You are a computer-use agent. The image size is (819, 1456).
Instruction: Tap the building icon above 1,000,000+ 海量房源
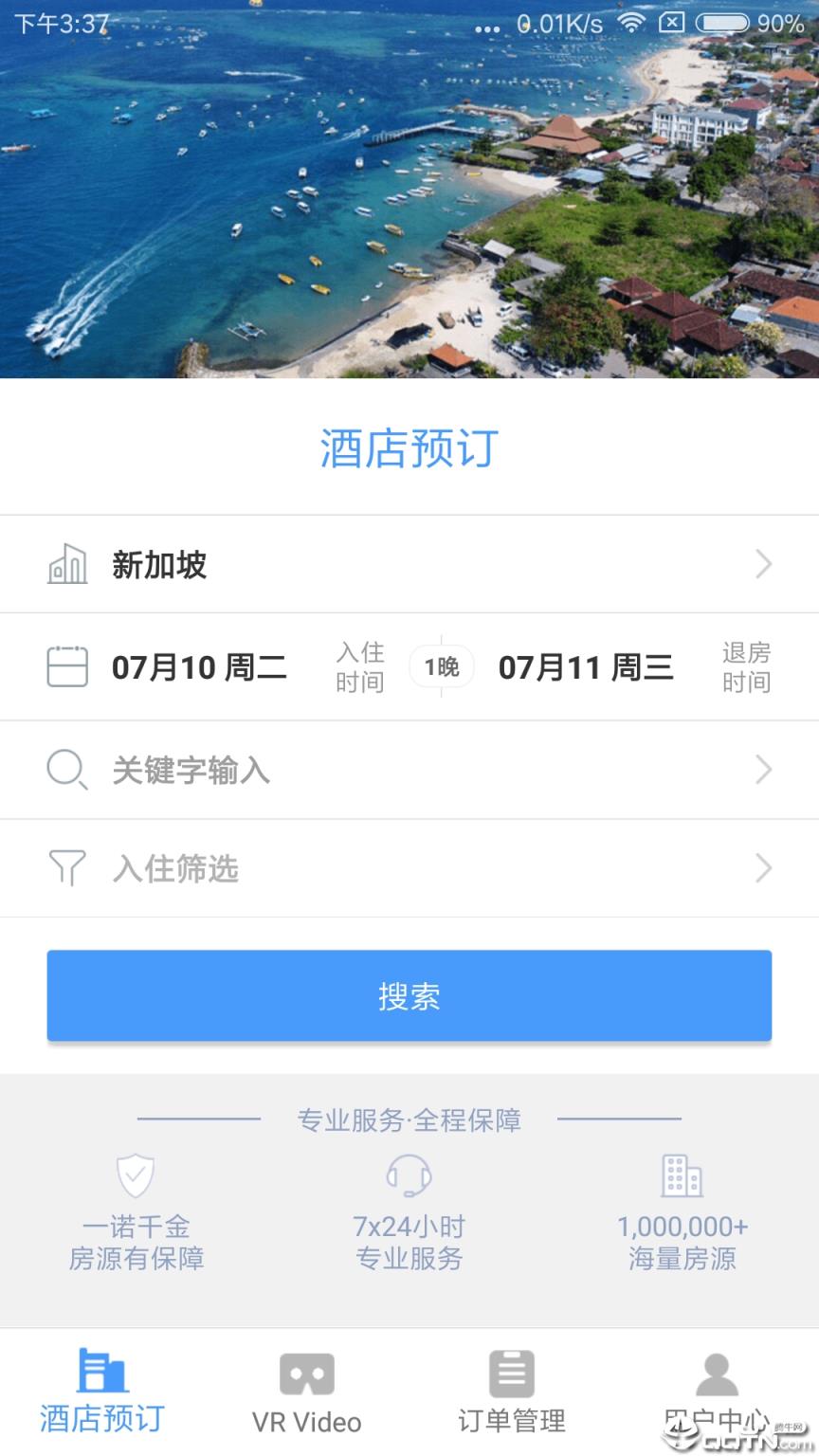(x=682, y=1175)
